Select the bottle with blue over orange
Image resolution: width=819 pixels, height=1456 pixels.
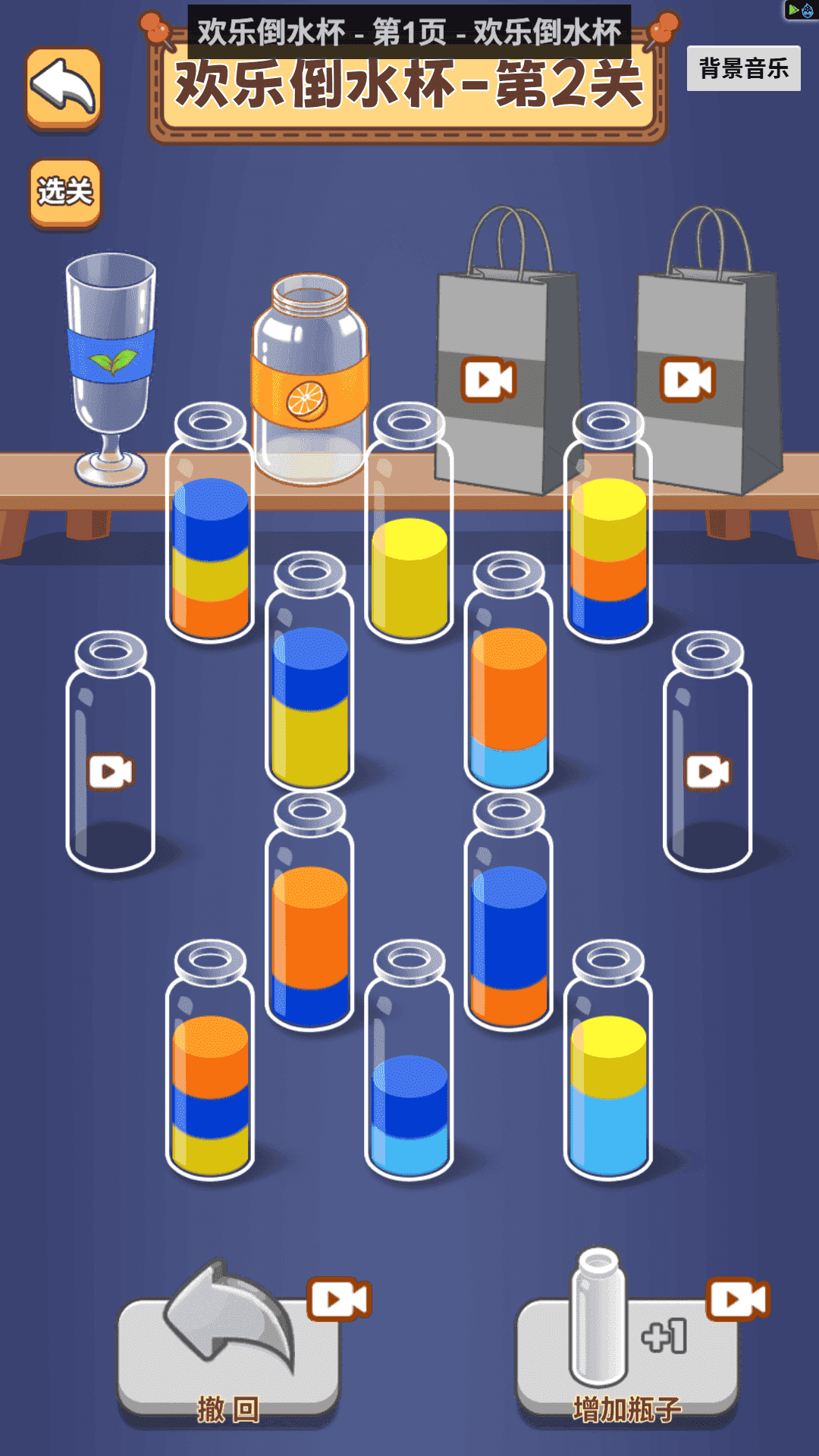click(x=509, y=911)
